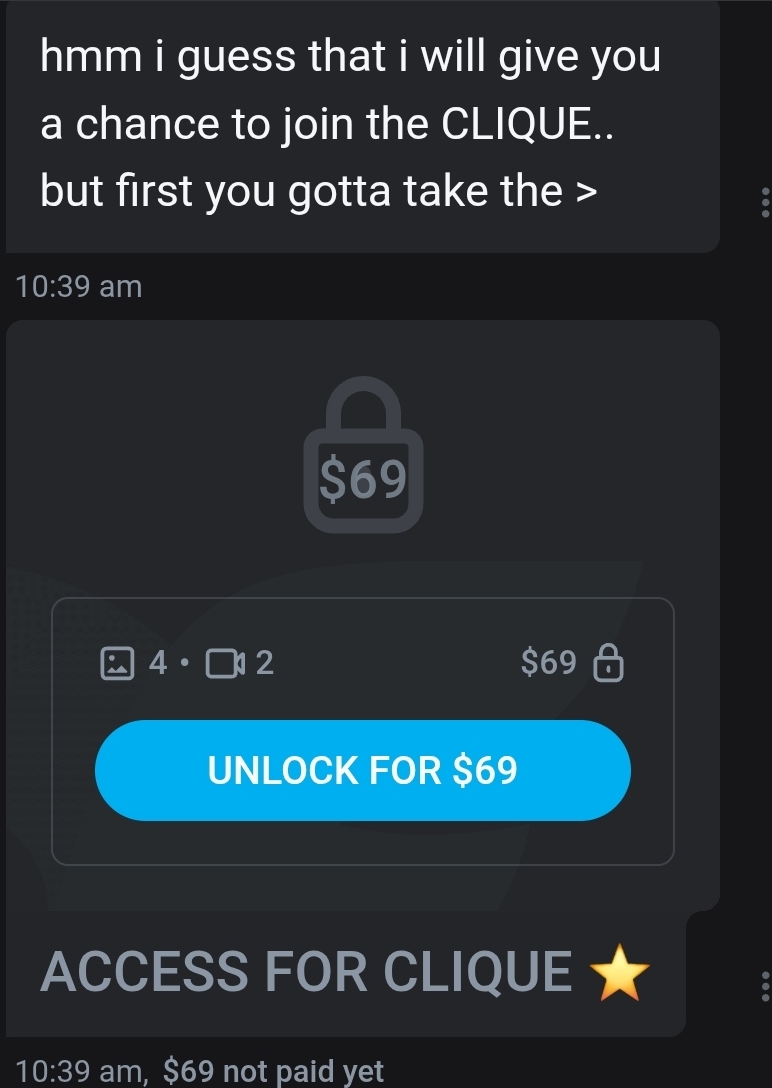
Task: Open options for the ACCESS FOR CLIQUE message
Action: pyautogui.click(x=764, y=985)
